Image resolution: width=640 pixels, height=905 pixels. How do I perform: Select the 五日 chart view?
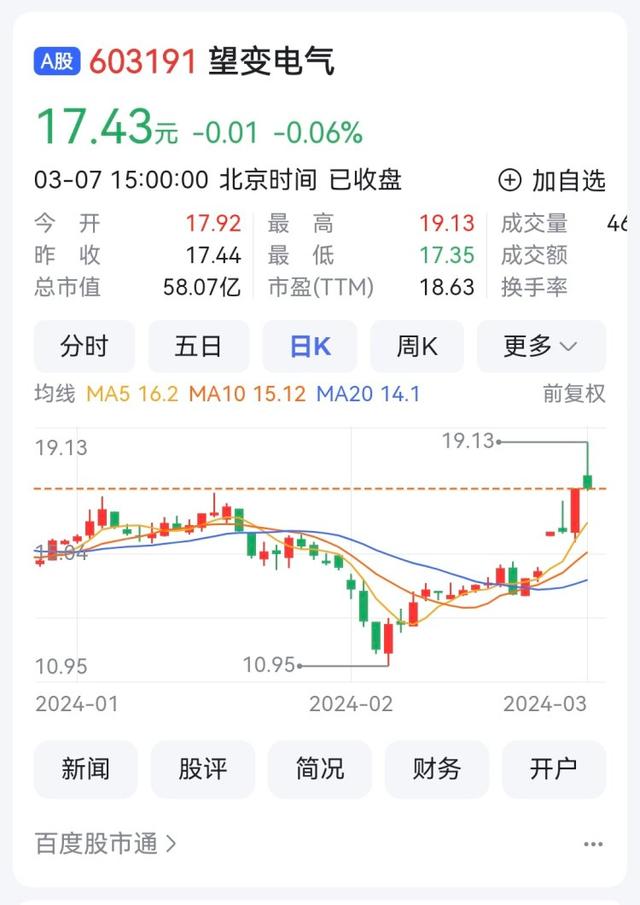coord(198,347)
